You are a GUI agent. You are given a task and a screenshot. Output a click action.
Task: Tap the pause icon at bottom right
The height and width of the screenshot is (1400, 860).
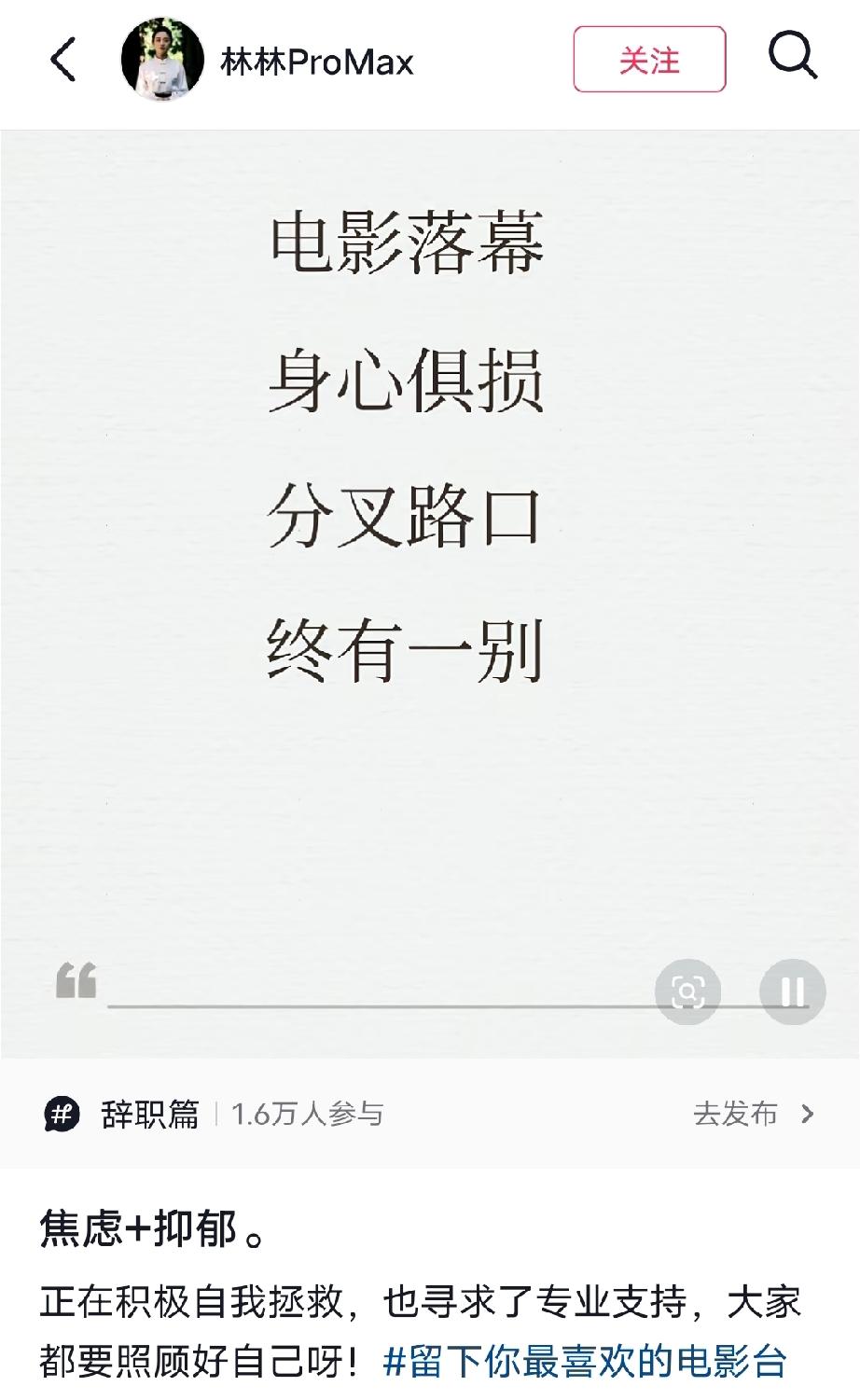click(792, 993)
